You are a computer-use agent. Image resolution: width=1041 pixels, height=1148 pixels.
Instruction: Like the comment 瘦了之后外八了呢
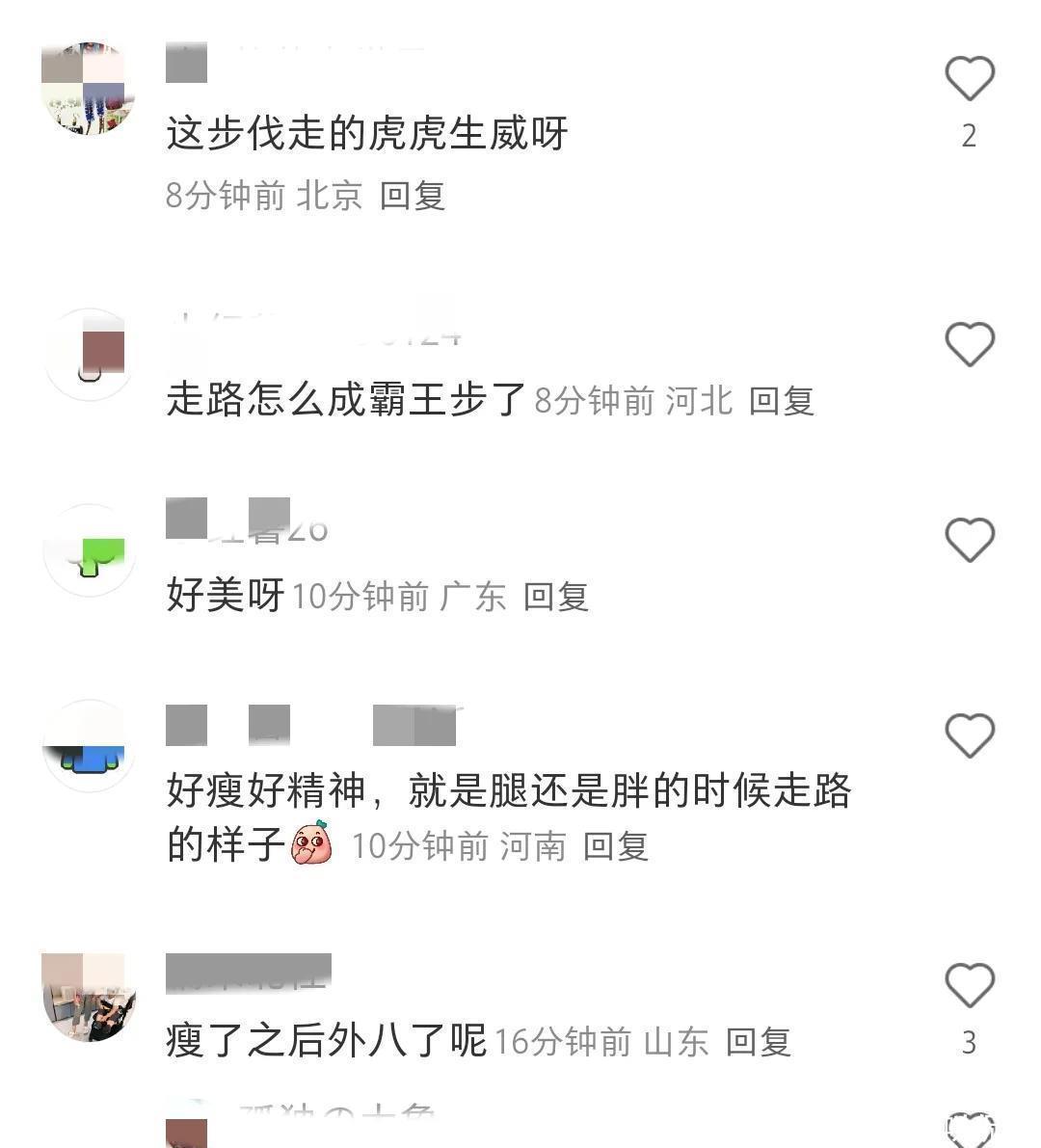969,985
